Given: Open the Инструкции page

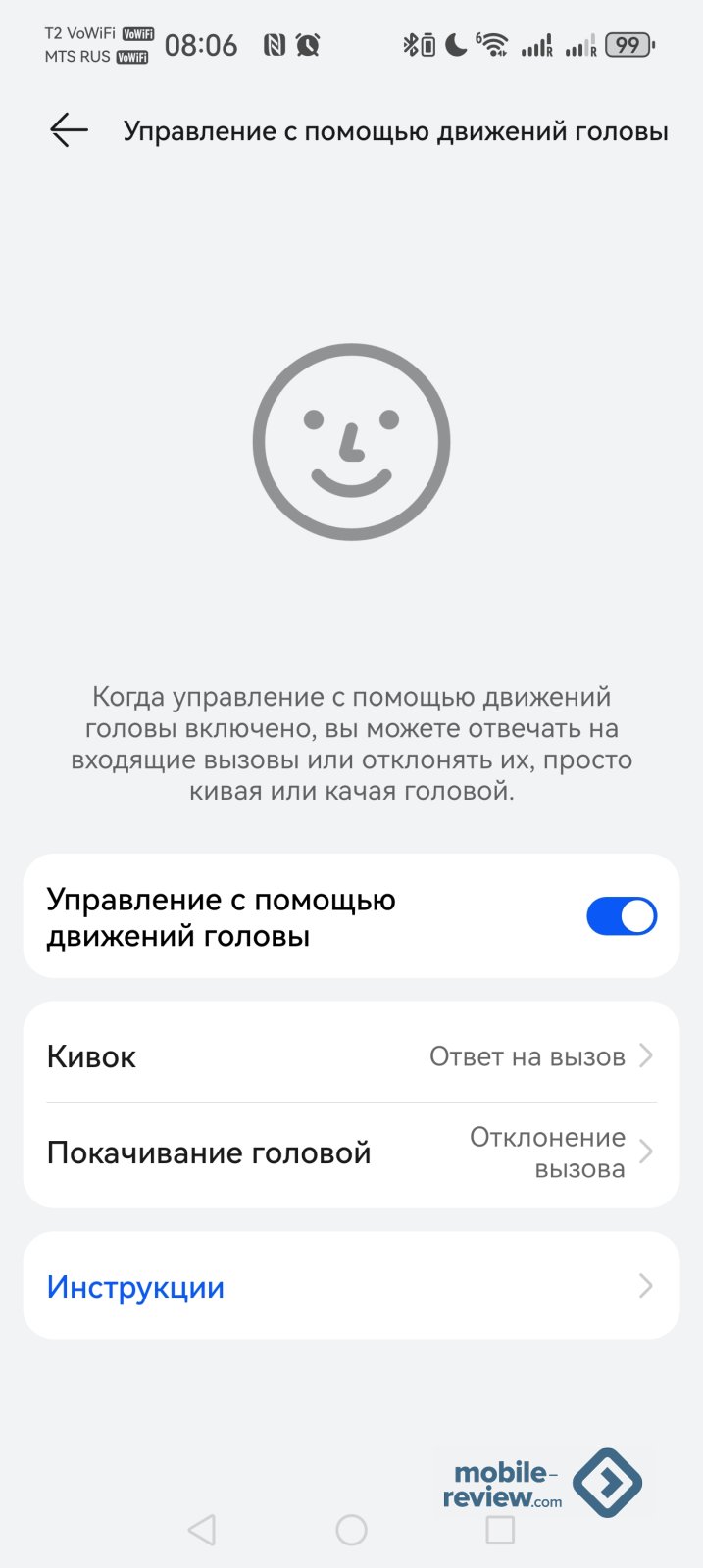Looking at the screenshot, I should click(x=351, y=1286).
